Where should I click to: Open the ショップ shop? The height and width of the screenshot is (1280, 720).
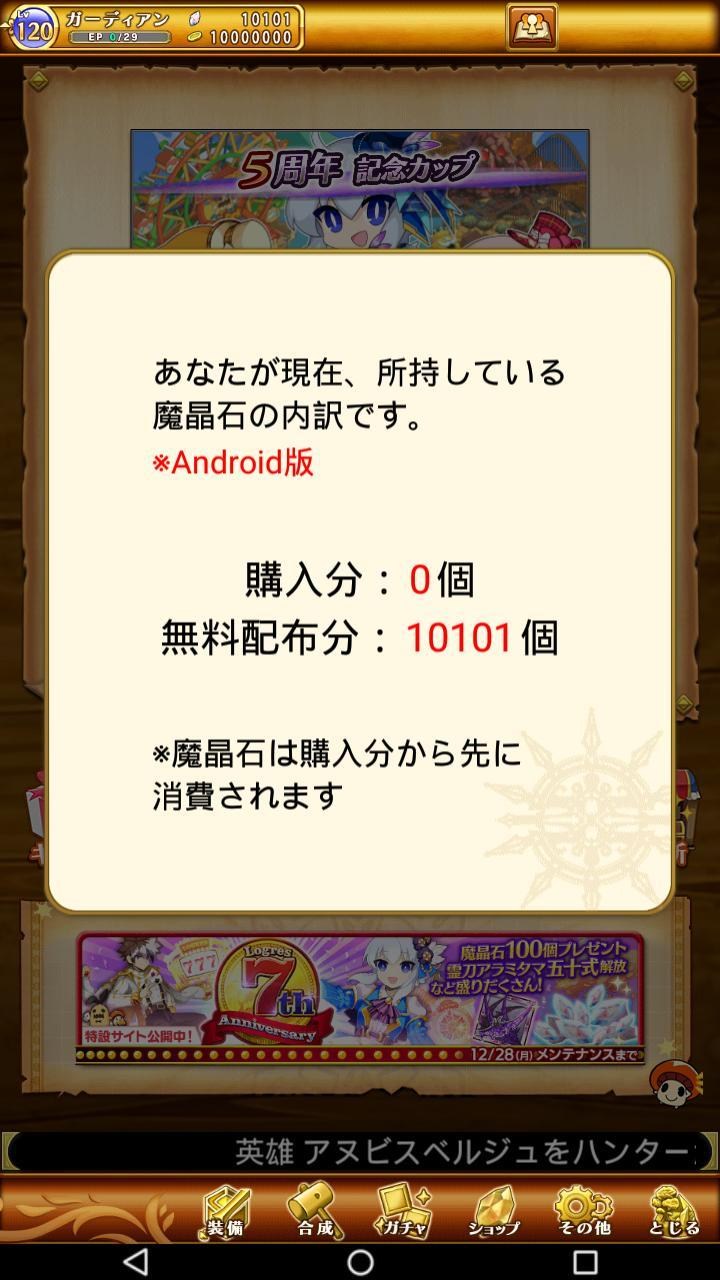(494, 1209)
